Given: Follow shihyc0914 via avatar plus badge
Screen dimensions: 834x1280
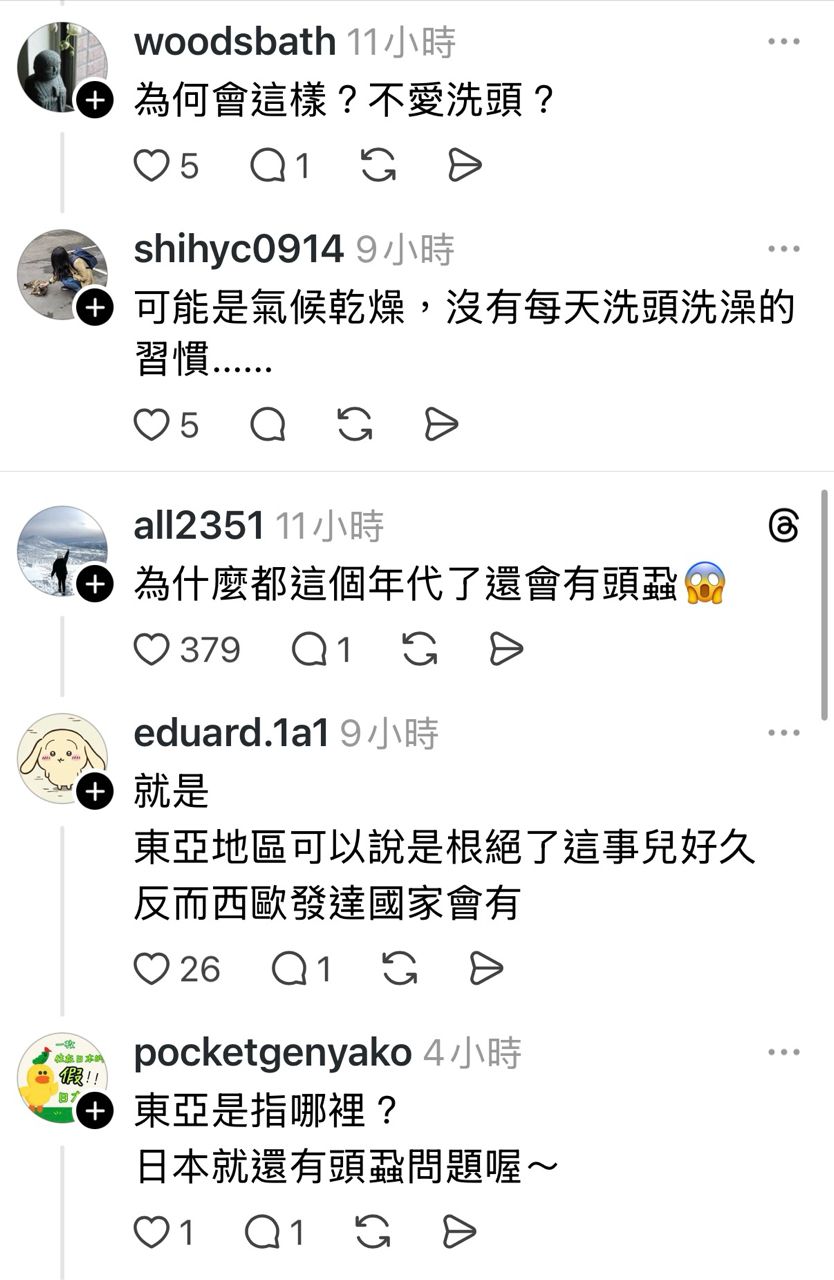Looking at the screenshot, I should (94, 309).
